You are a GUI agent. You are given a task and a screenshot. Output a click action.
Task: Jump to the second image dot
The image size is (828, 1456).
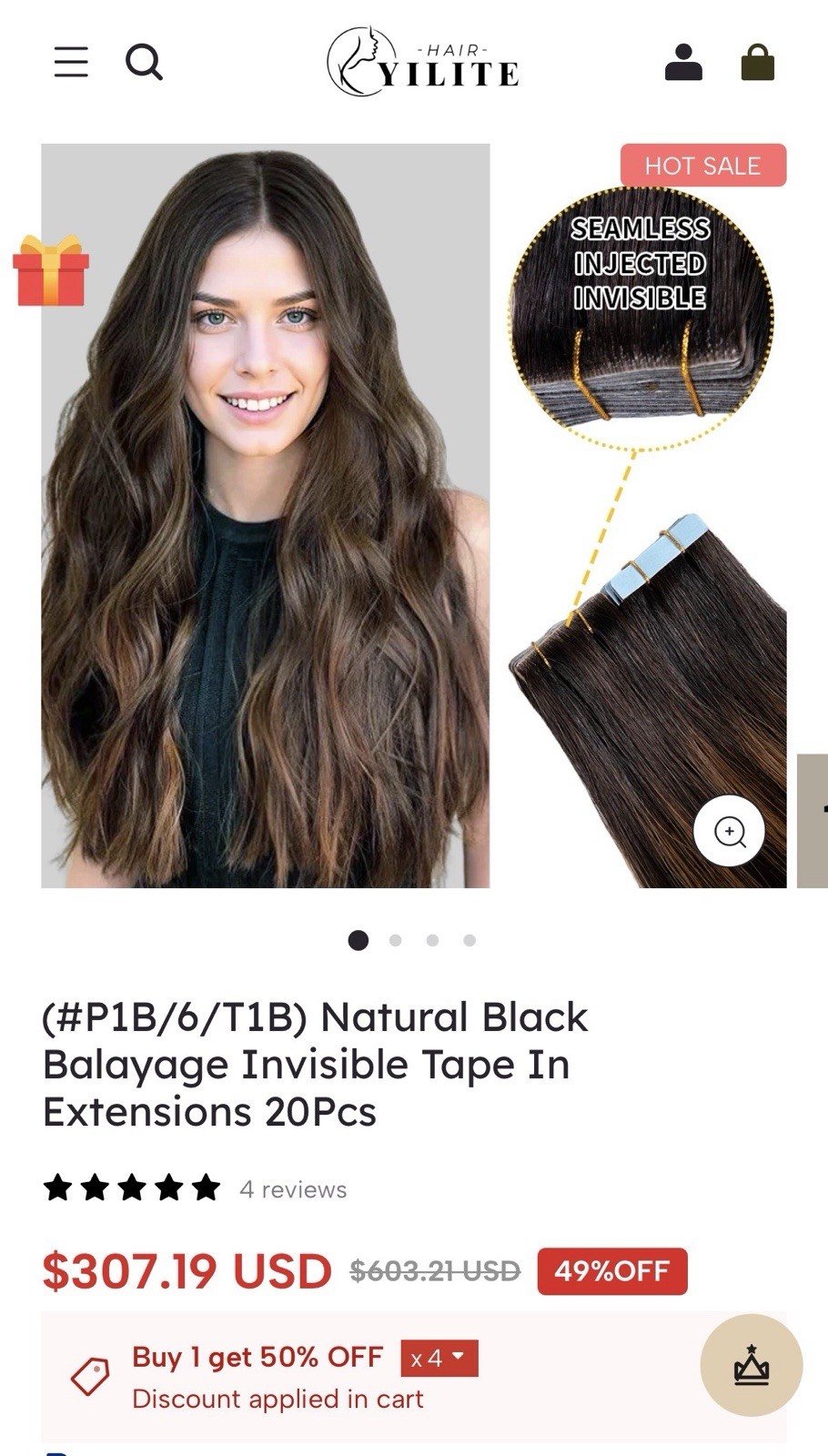[x=395, y=940]
